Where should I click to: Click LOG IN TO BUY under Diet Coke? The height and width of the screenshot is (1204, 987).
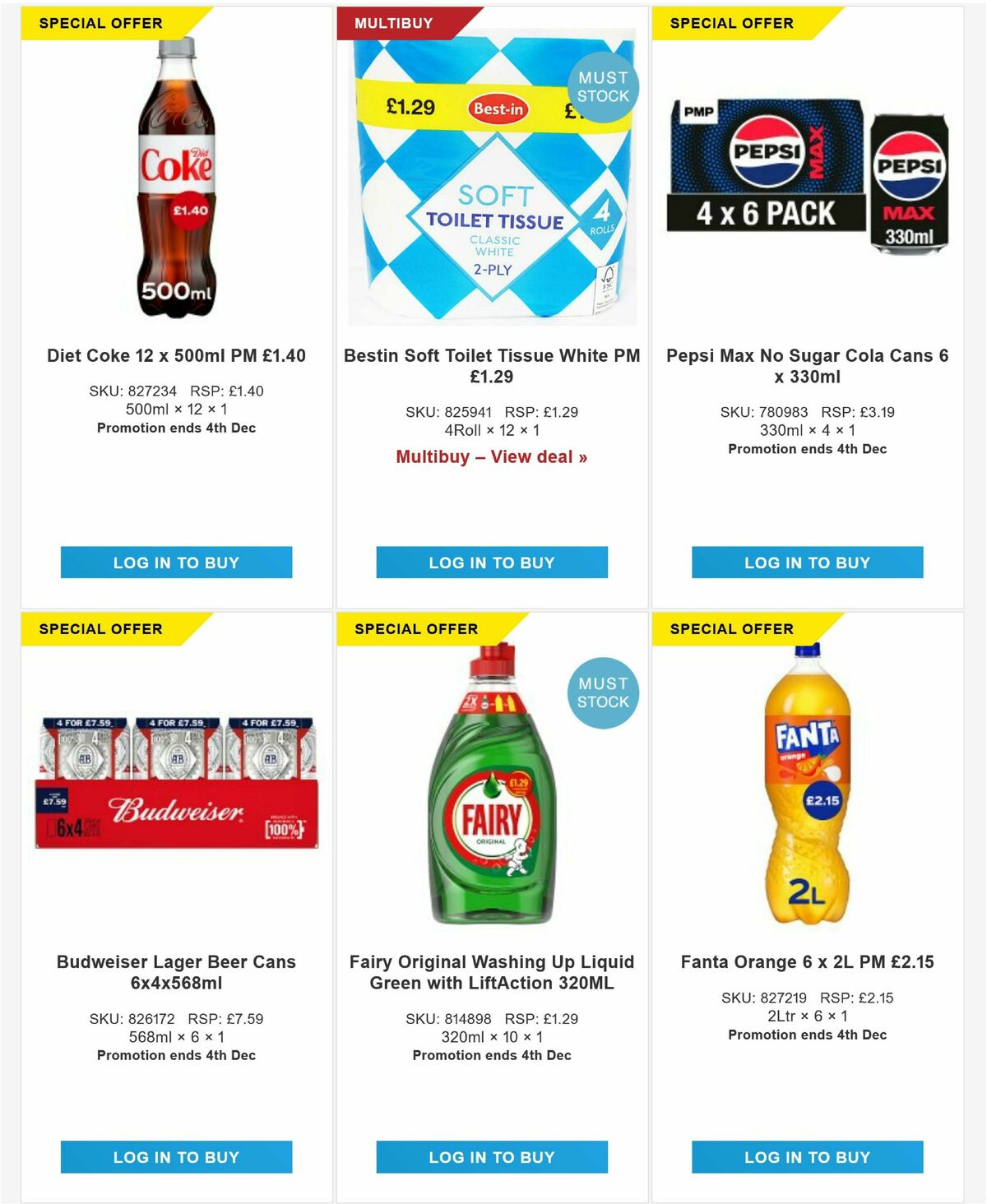(176, 563)
